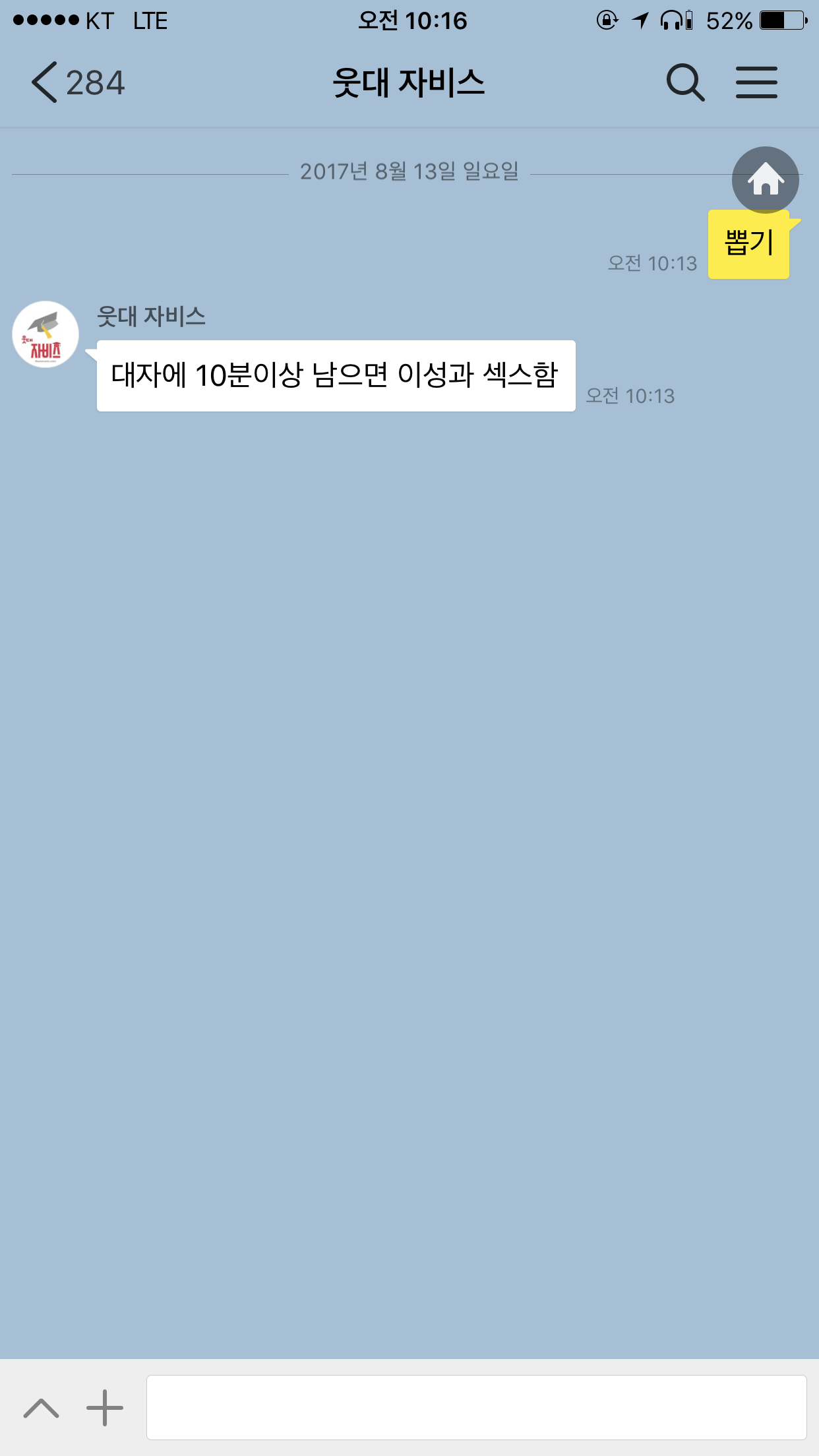Tap the plus attachment button

pos(105,1408)
